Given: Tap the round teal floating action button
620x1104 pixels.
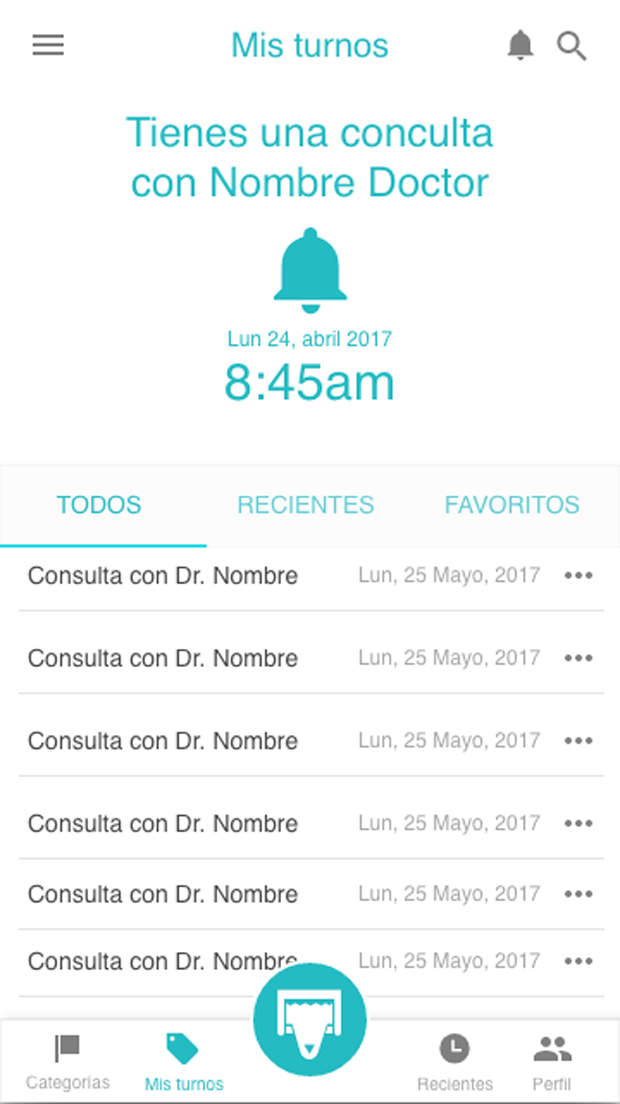Looking at the screenshot, I should click(x=310, y=1020).
